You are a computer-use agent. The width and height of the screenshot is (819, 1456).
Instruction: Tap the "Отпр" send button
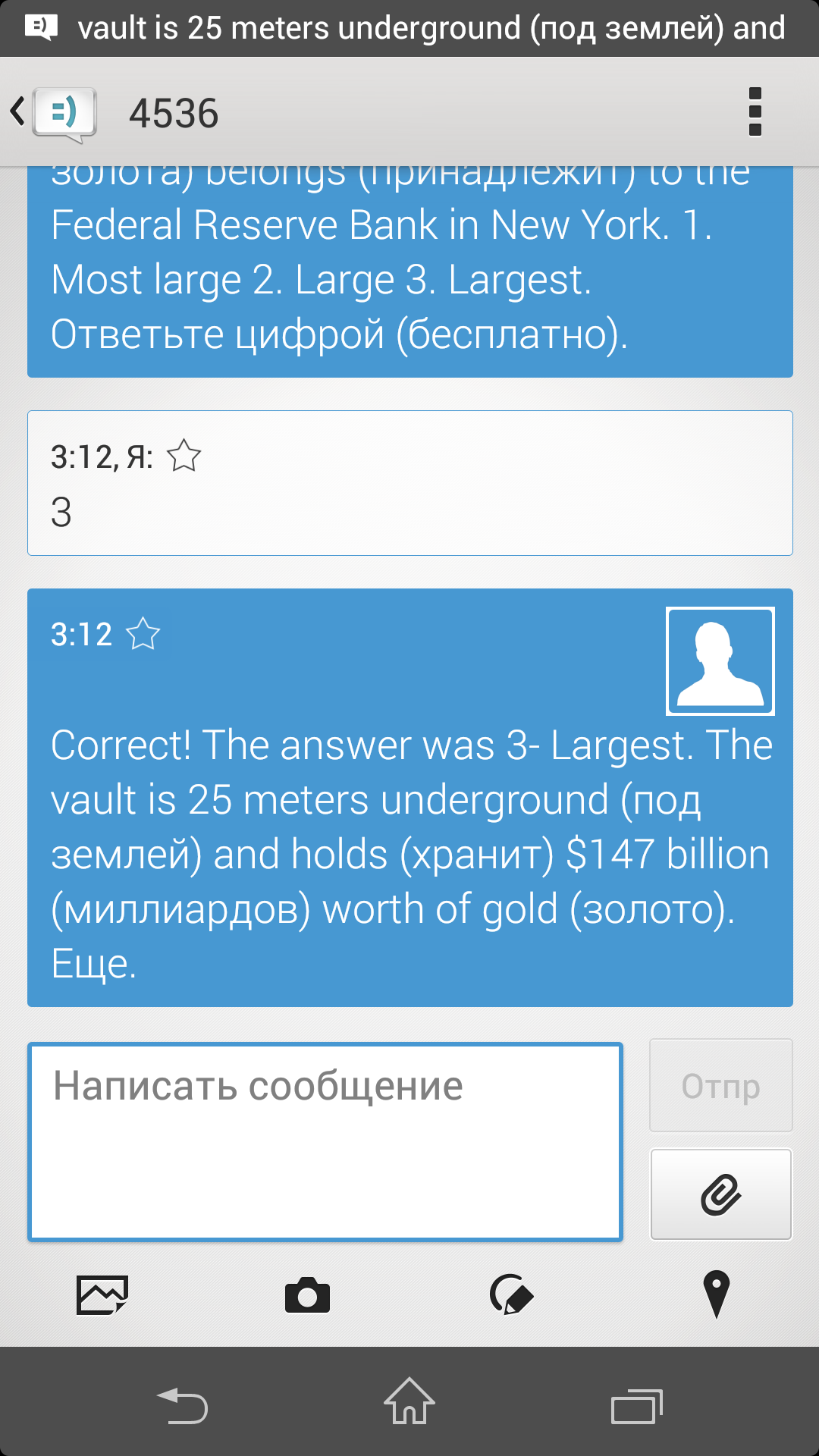click(x=721, y=1086)
